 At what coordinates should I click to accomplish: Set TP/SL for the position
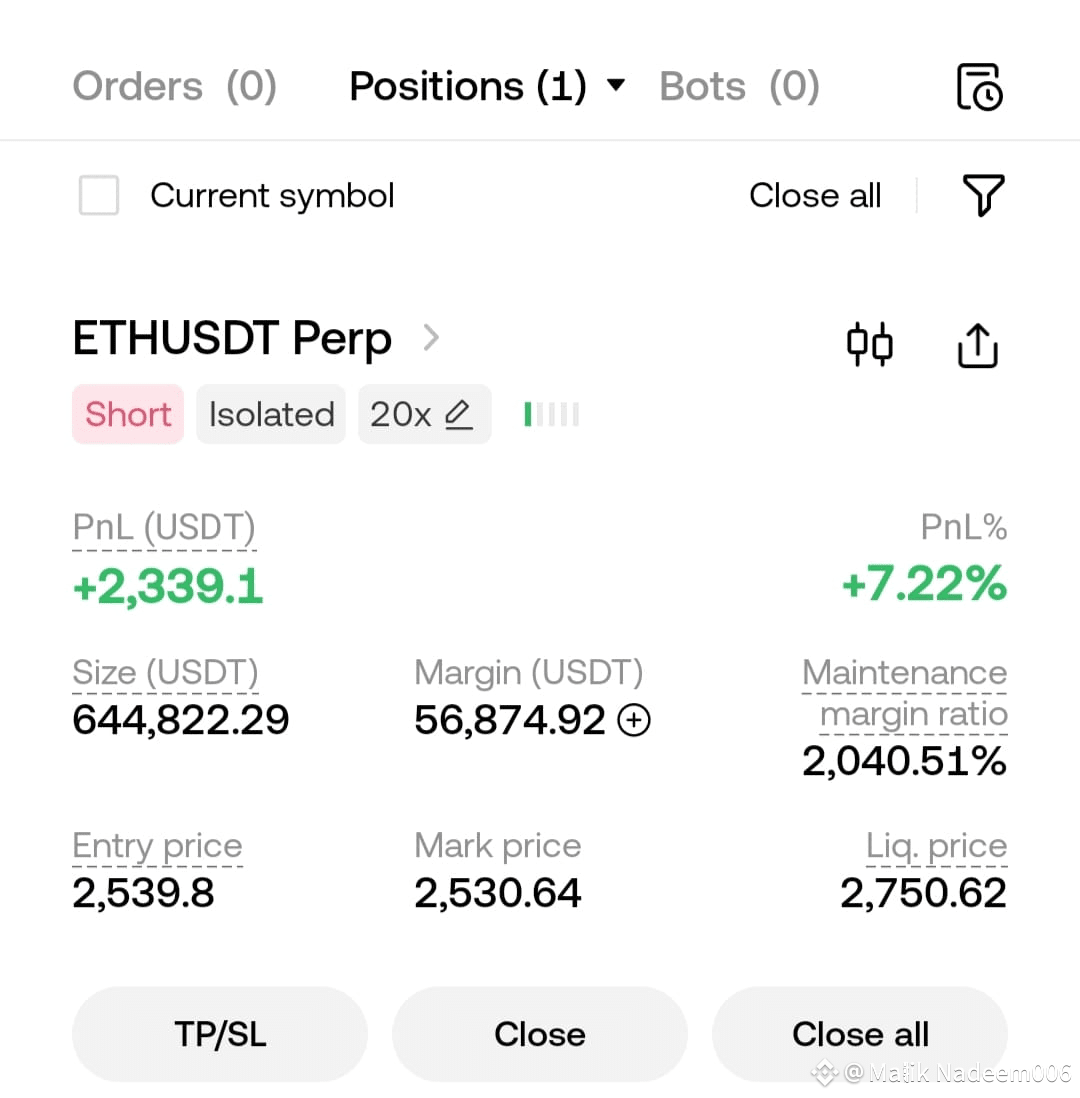pyautogui.click(x=220, y=1034)
